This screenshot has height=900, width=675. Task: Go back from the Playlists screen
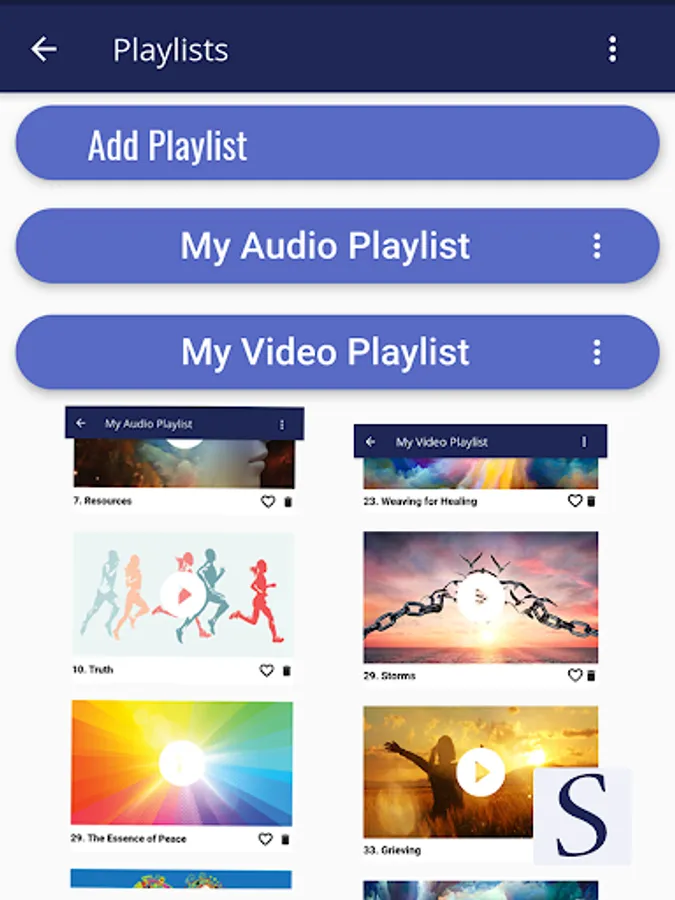click(x=44, y=49)
